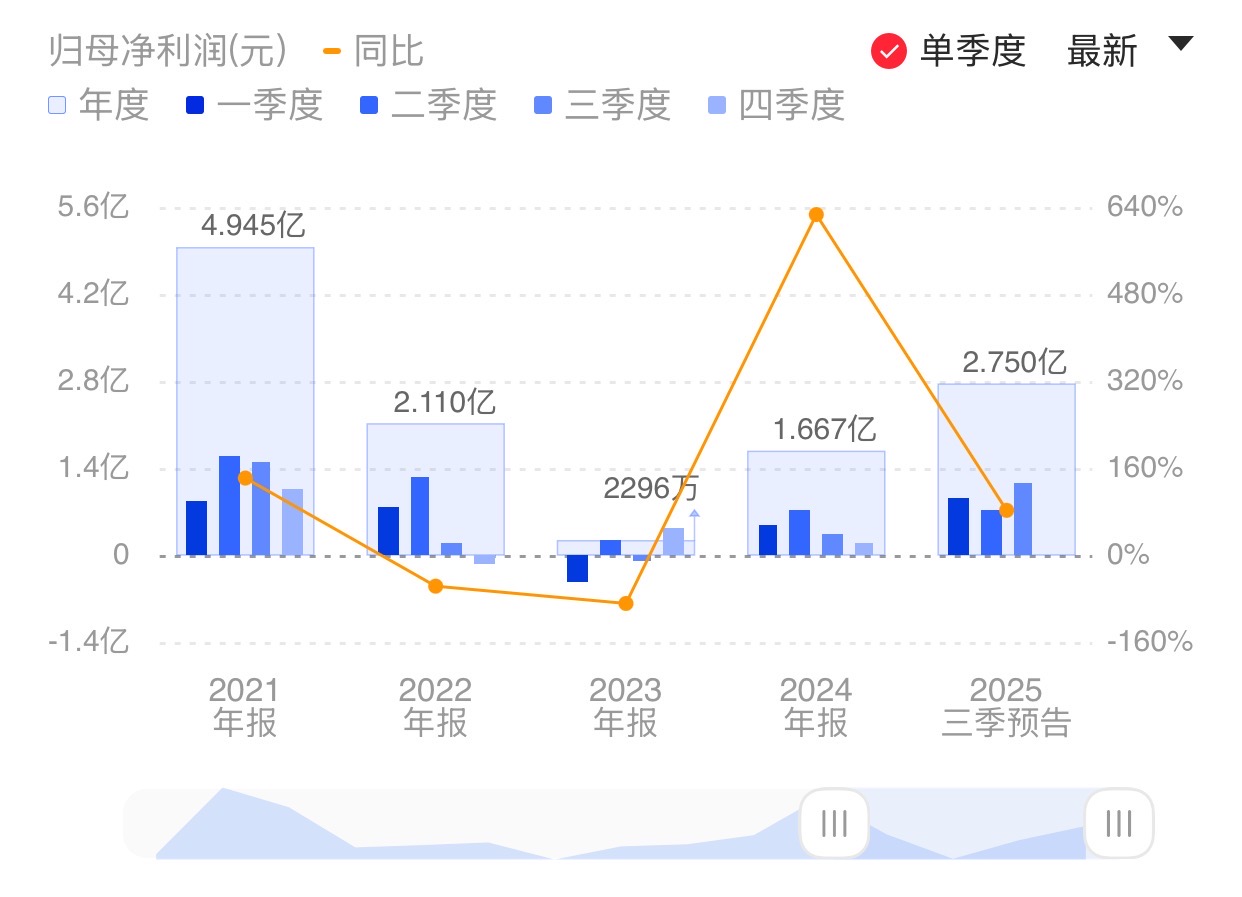Screen dimensions: 1242x897
Task: Toggle the 同比 line in the legend
Action: (x=374, y=50)
